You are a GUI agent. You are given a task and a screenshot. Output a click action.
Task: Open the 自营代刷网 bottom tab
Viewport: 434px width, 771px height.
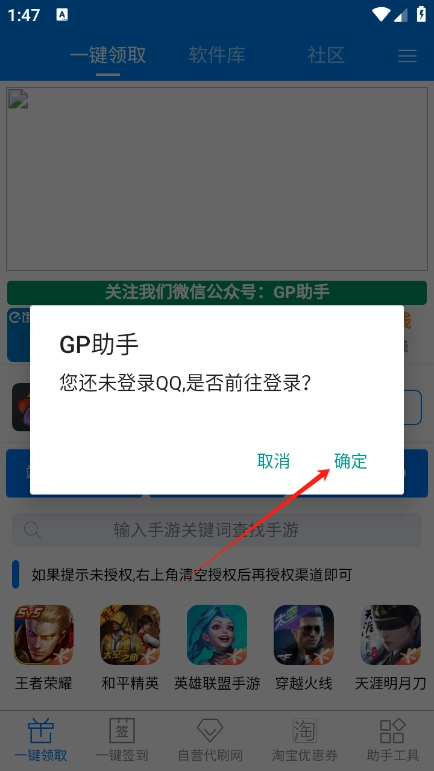[x=210, y=740]
